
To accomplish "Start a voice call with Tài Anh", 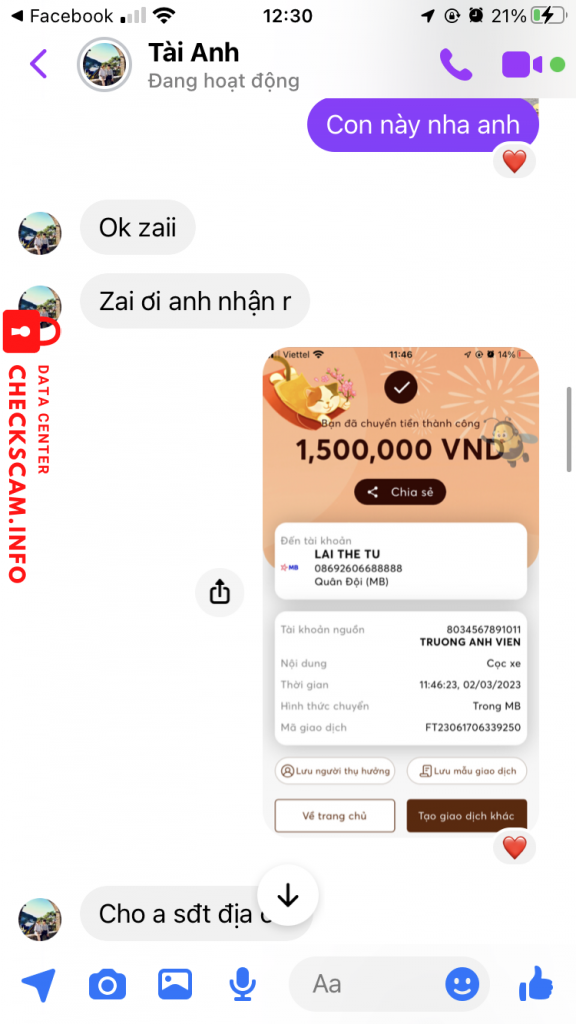I will pyautogui.click(x=456, y=64).
